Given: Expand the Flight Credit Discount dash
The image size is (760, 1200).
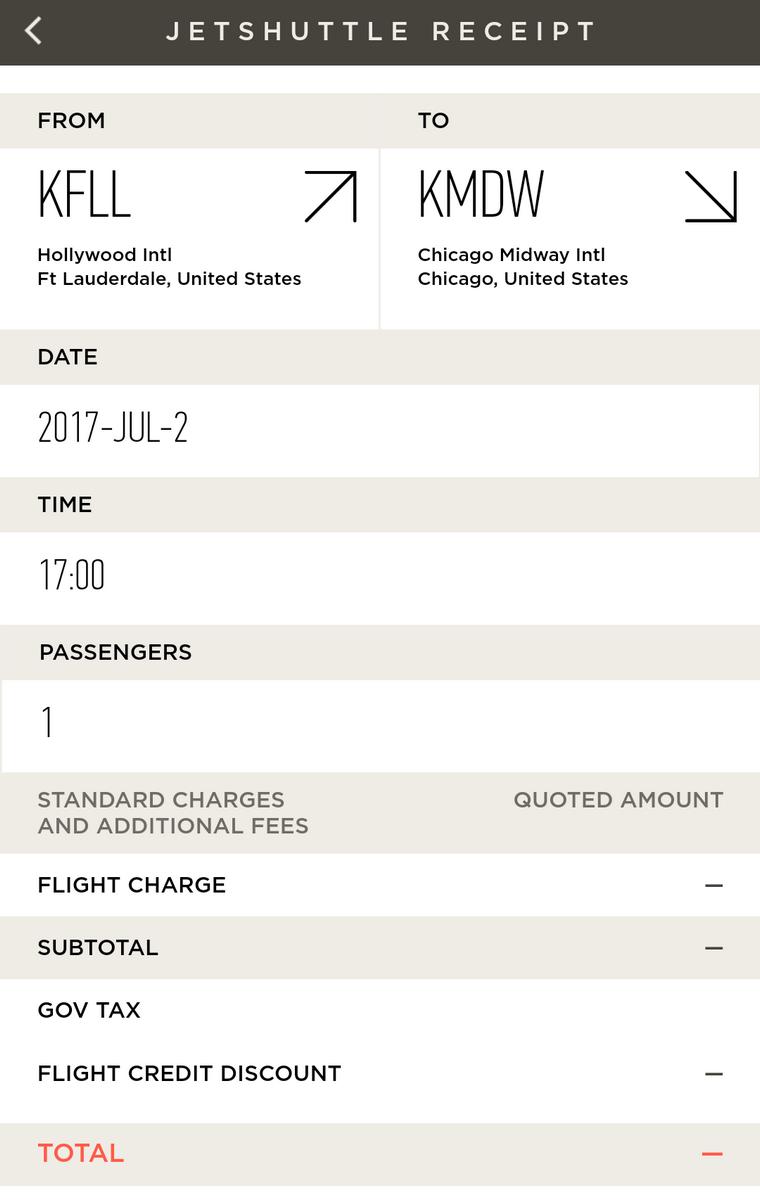Looking at the screenshot, I should [713, 1073].
